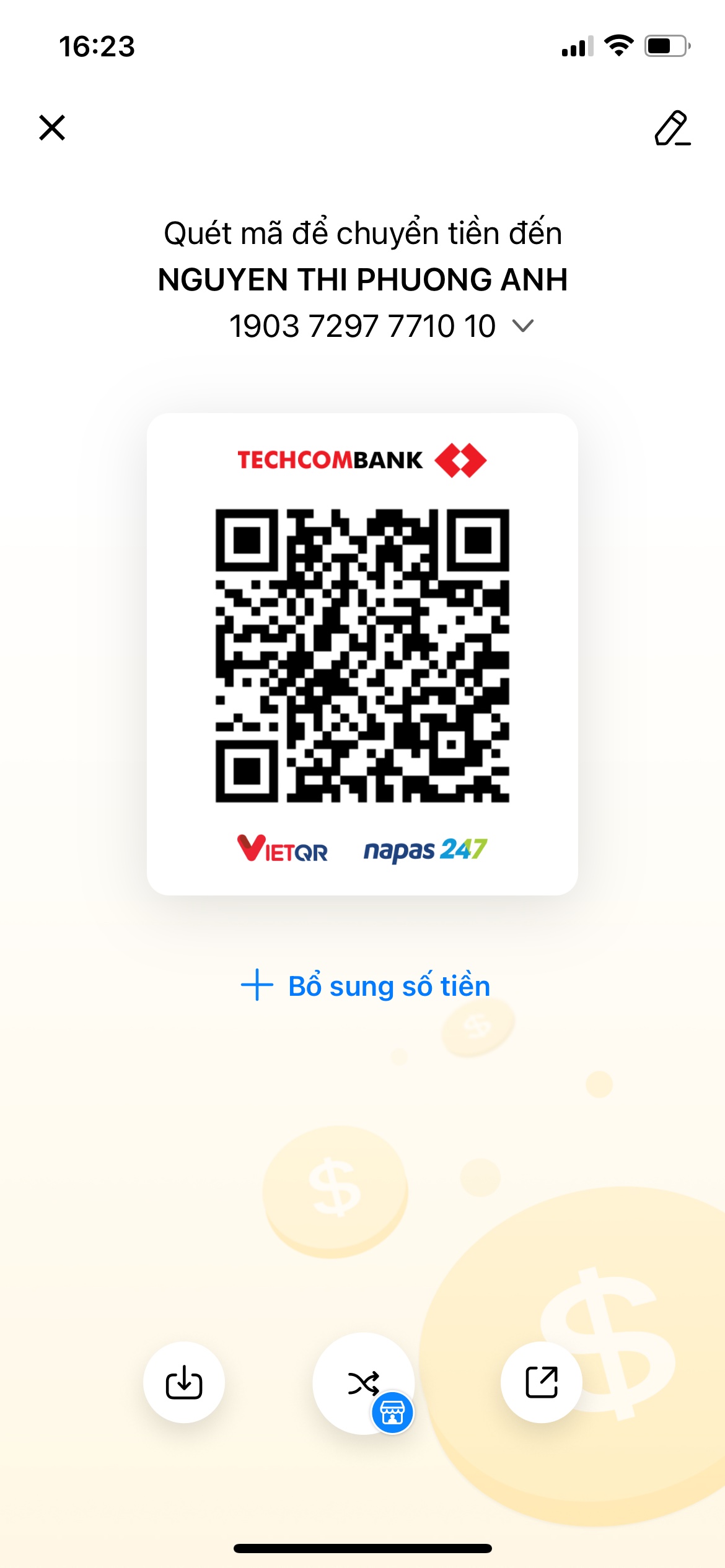Close the QR code screen
725x1568 pixels.
pyautogui.click(x=52, y=128)
